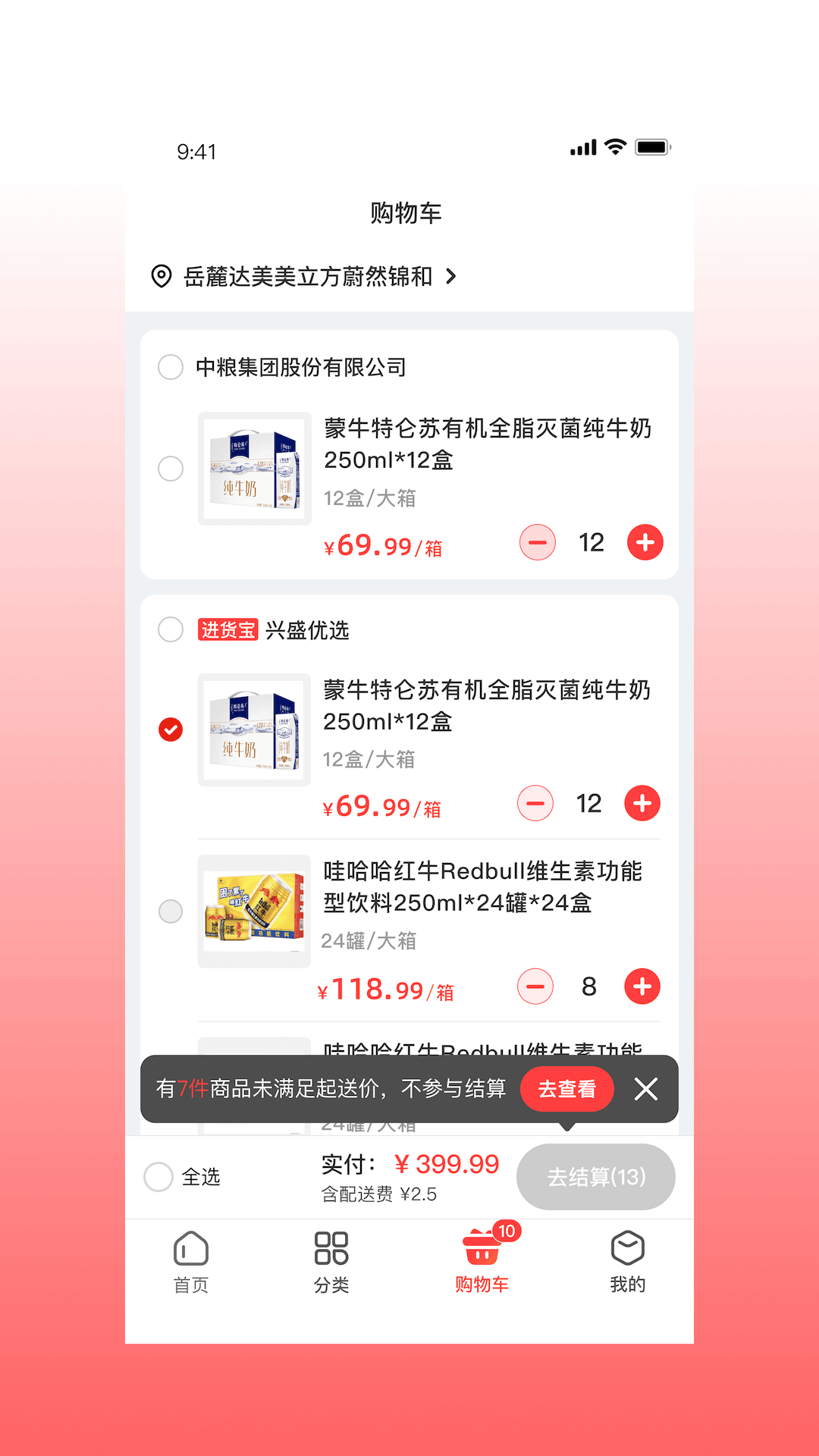Open the 我的 tab
Screen dimensions: 819x1456
pyautogui.click(x=628, y=1263)
